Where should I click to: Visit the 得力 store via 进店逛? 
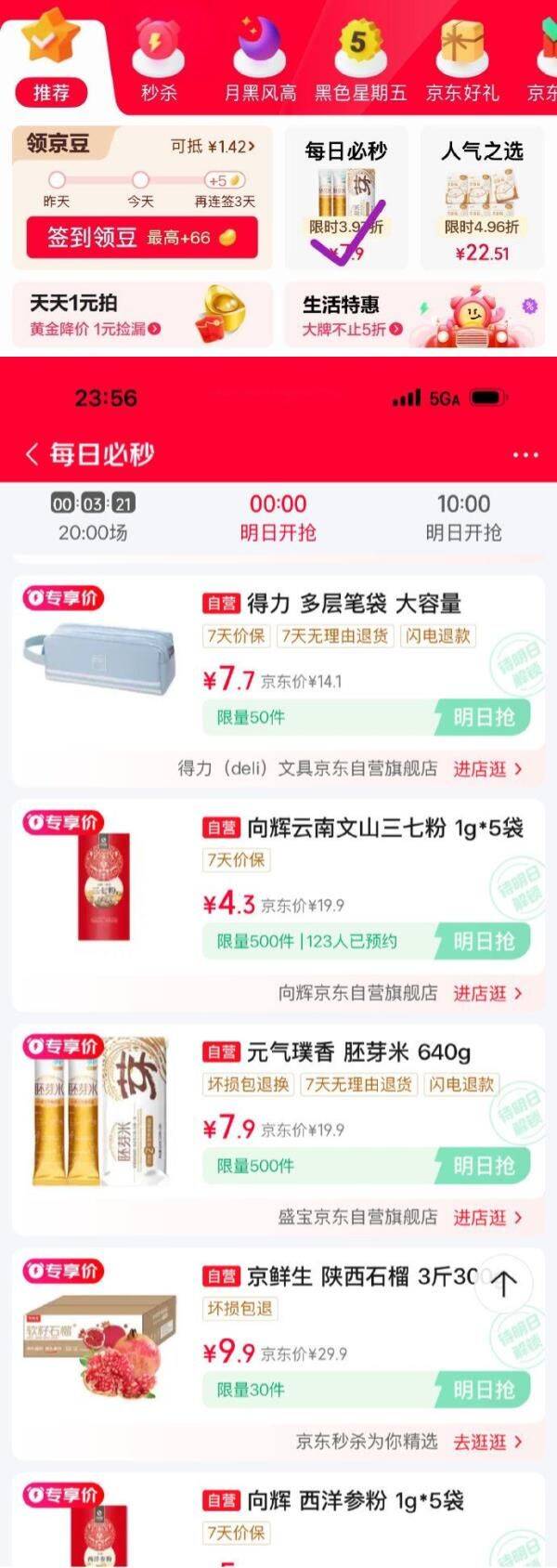click(487, 769)
